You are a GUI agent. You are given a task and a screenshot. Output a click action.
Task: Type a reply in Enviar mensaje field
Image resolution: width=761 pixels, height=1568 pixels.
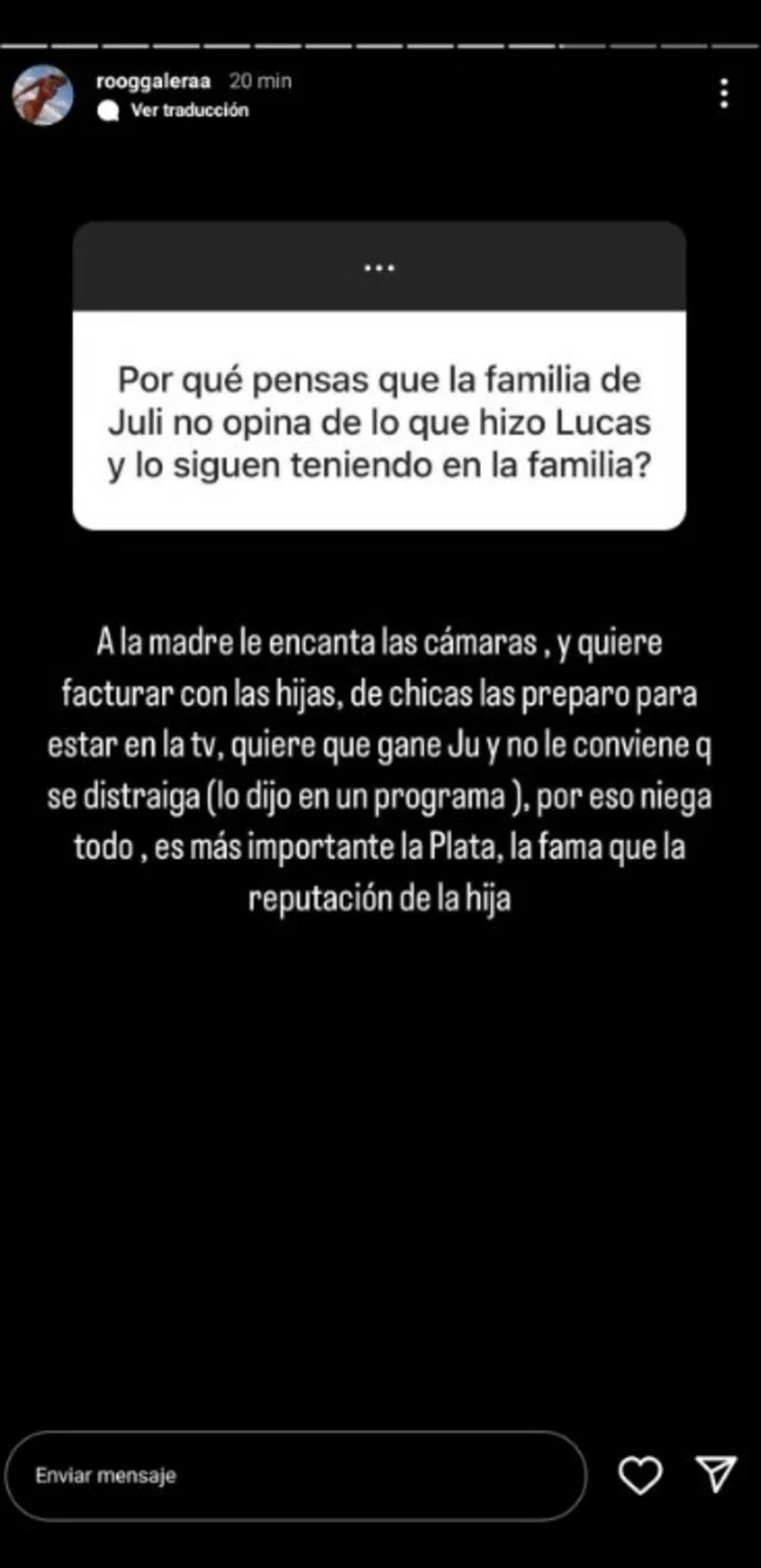click(x=295, y=1475)
